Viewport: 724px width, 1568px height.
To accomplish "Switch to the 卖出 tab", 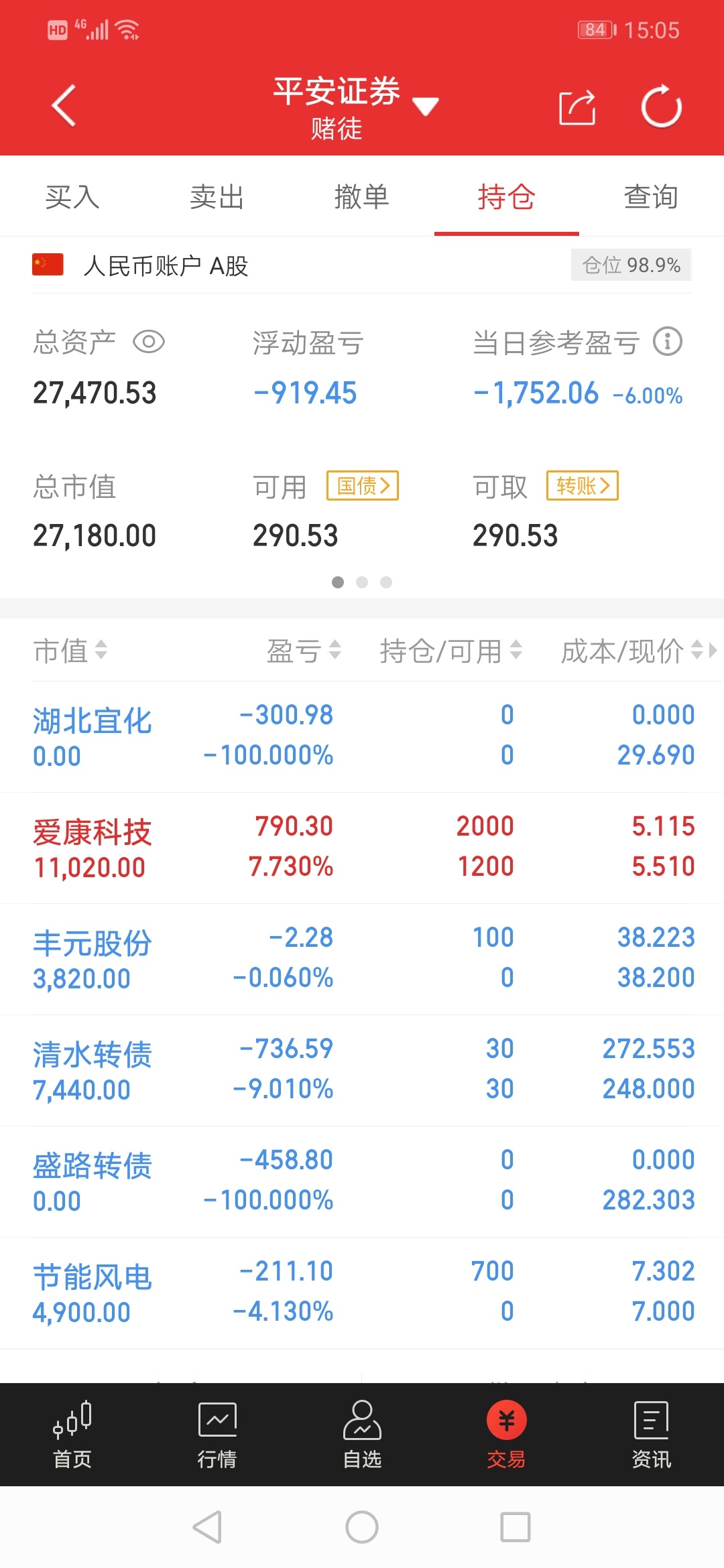I will [217, 197].
